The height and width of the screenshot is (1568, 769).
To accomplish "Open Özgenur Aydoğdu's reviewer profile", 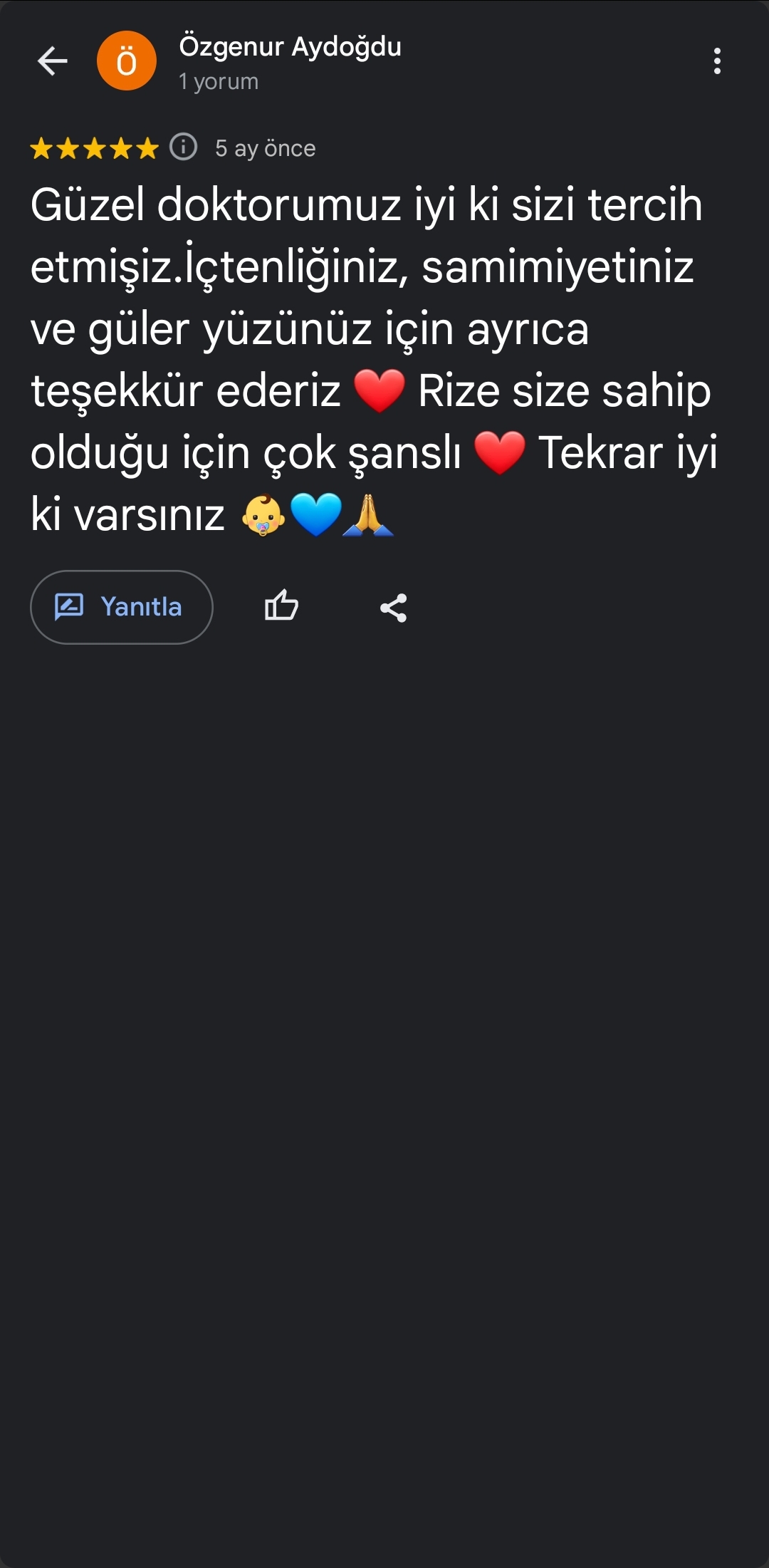I will tap(290, 47).
